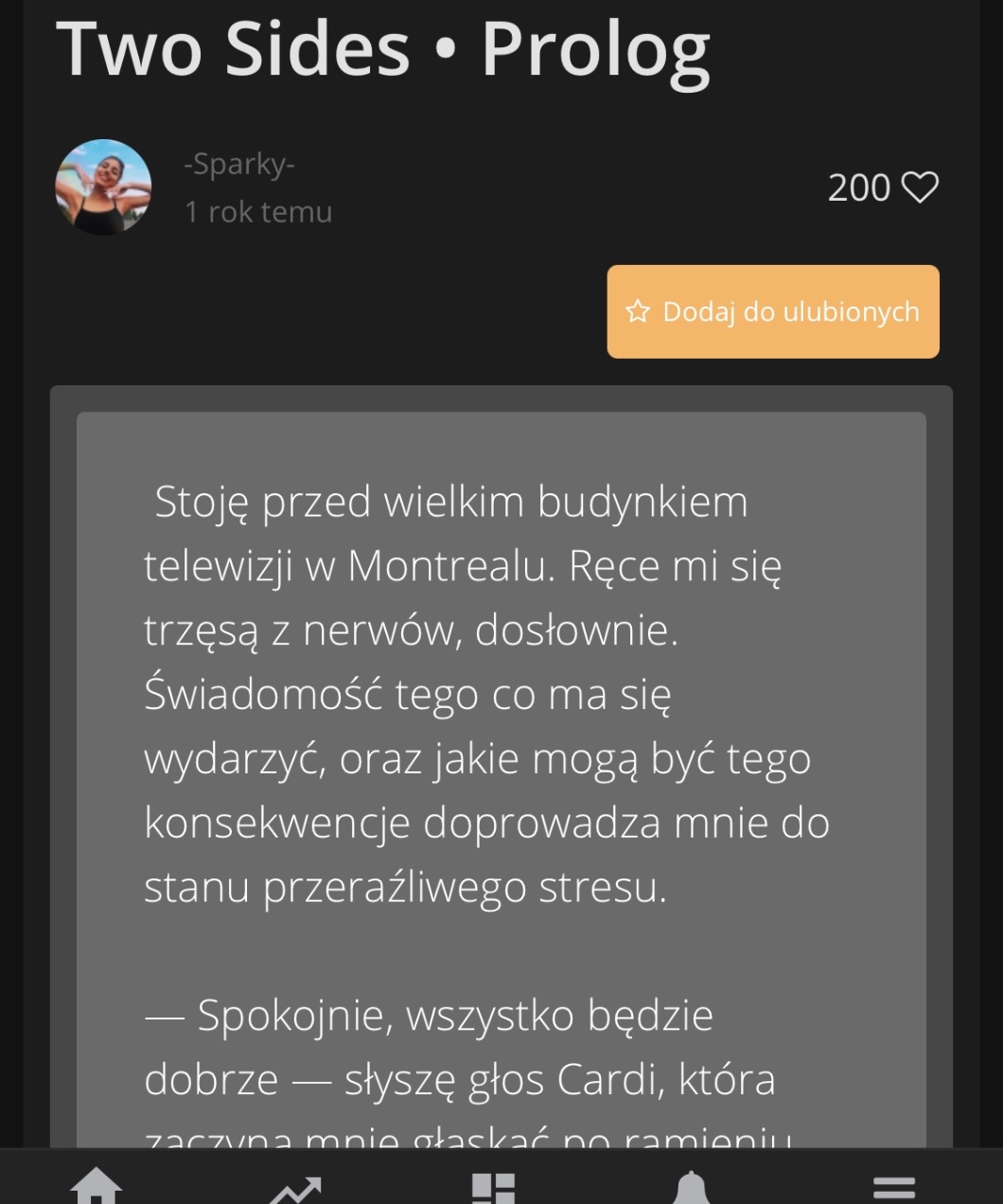1003x1204 pixels.
Task: Open the notifications bell
Action: (692, 1189)
